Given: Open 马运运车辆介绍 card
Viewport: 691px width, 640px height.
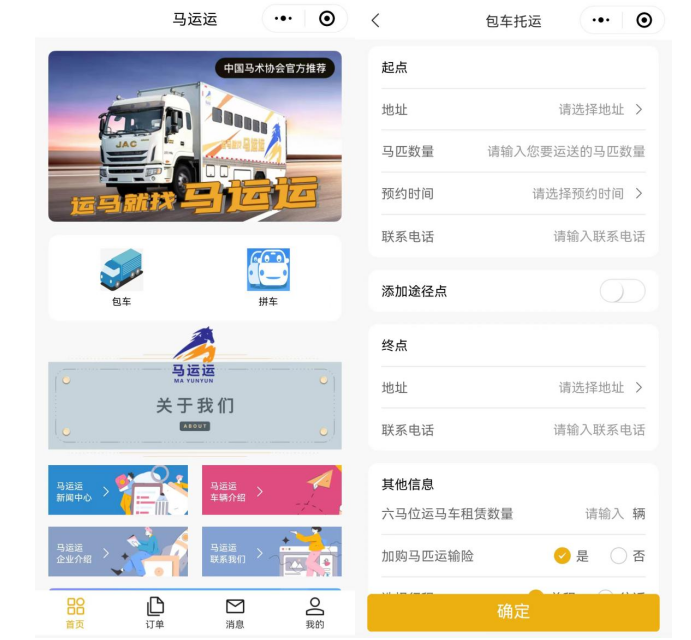Looking at the screenshot, I should [x=271, y=490].
